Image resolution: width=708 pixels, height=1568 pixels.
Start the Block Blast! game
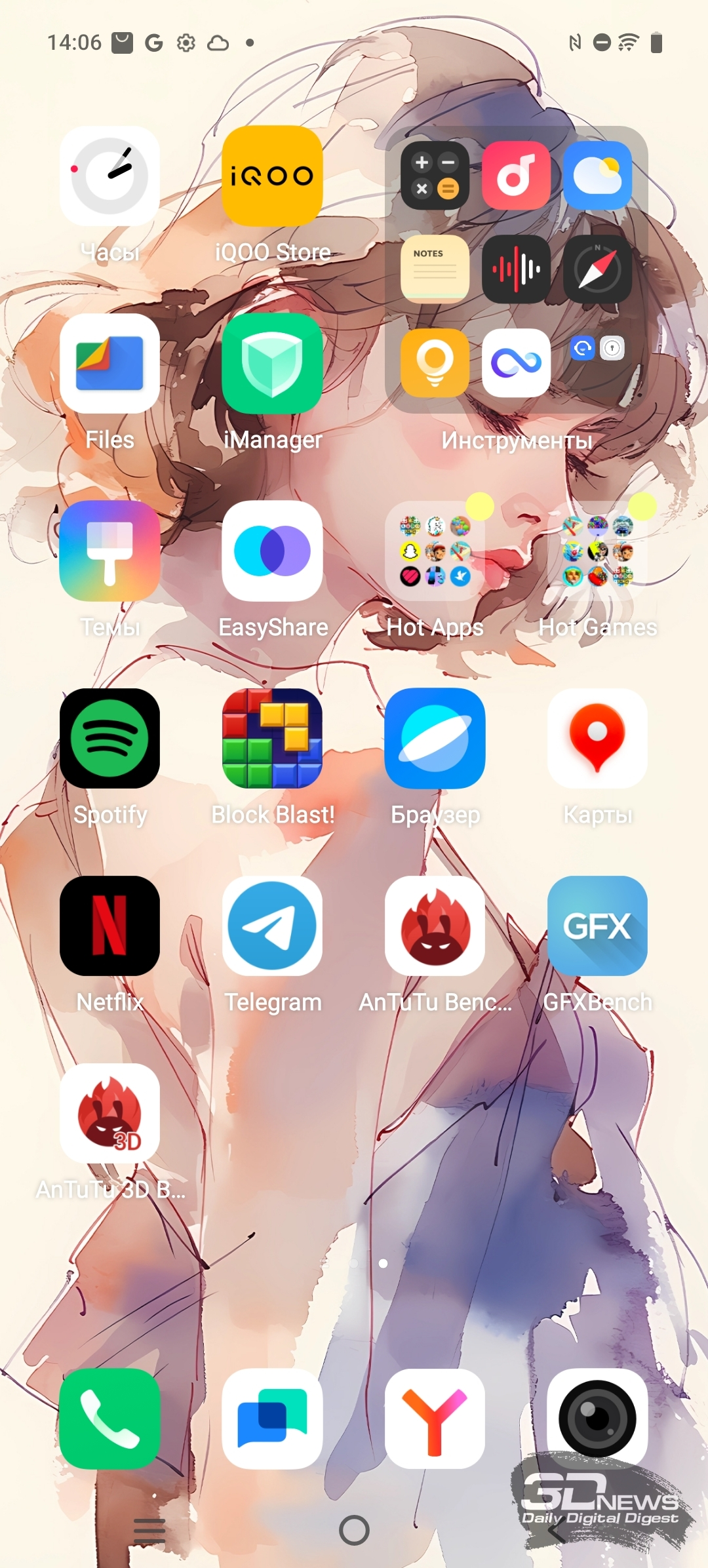pyautogui.click(x=272, y=739)
